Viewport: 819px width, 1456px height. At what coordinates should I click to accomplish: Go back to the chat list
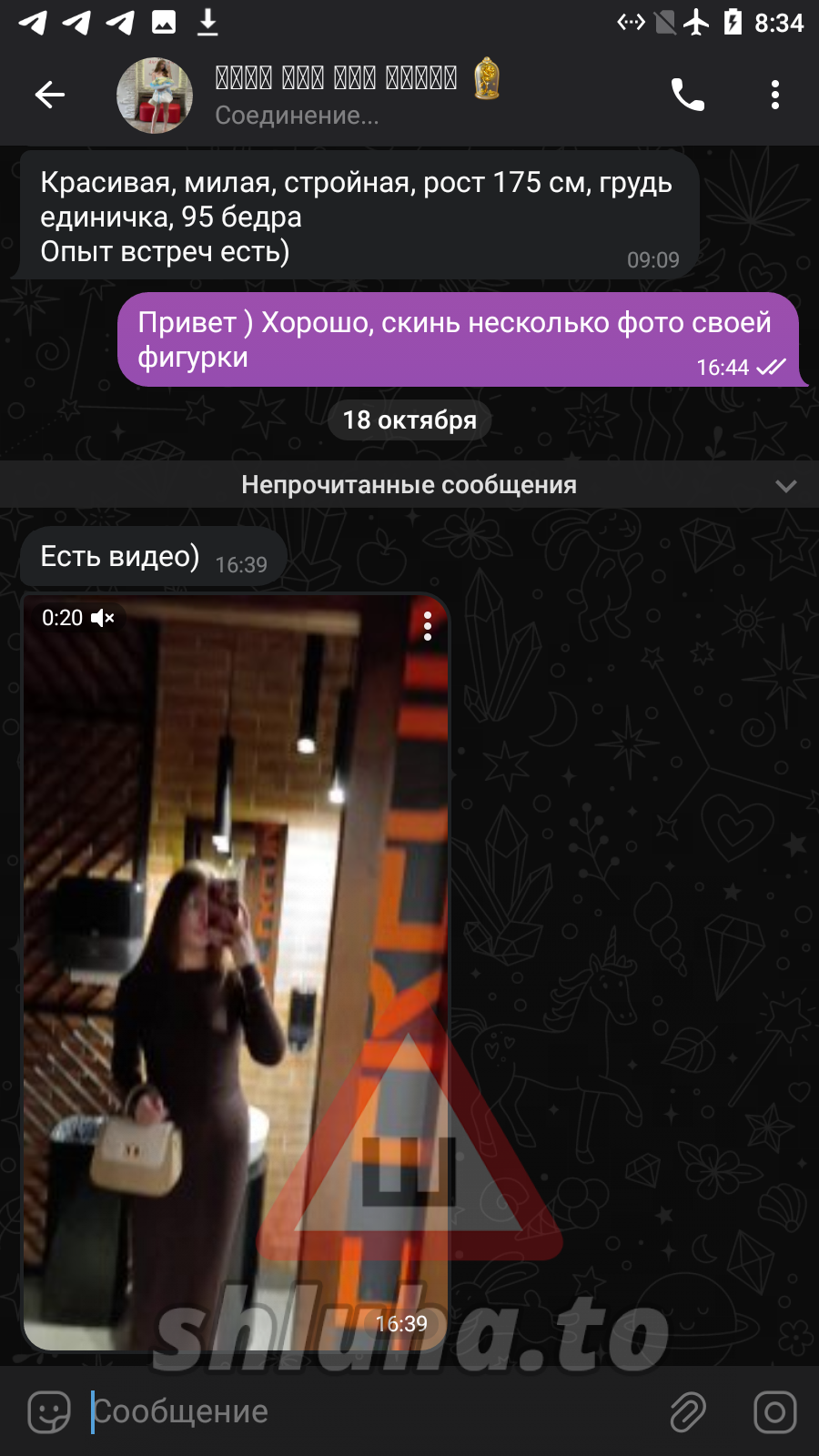point(50,95)
